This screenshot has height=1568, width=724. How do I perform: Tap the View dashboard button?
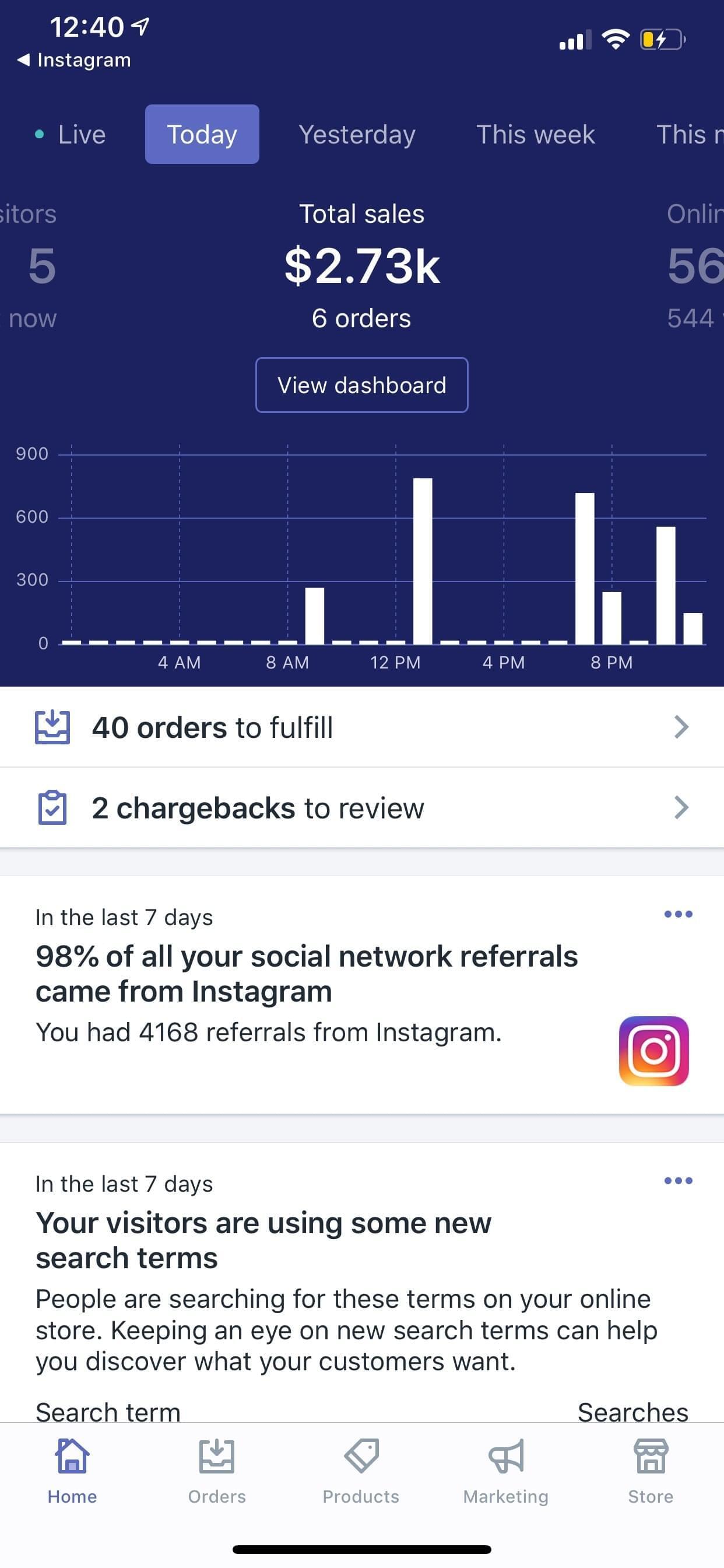(x=361, y=386)
